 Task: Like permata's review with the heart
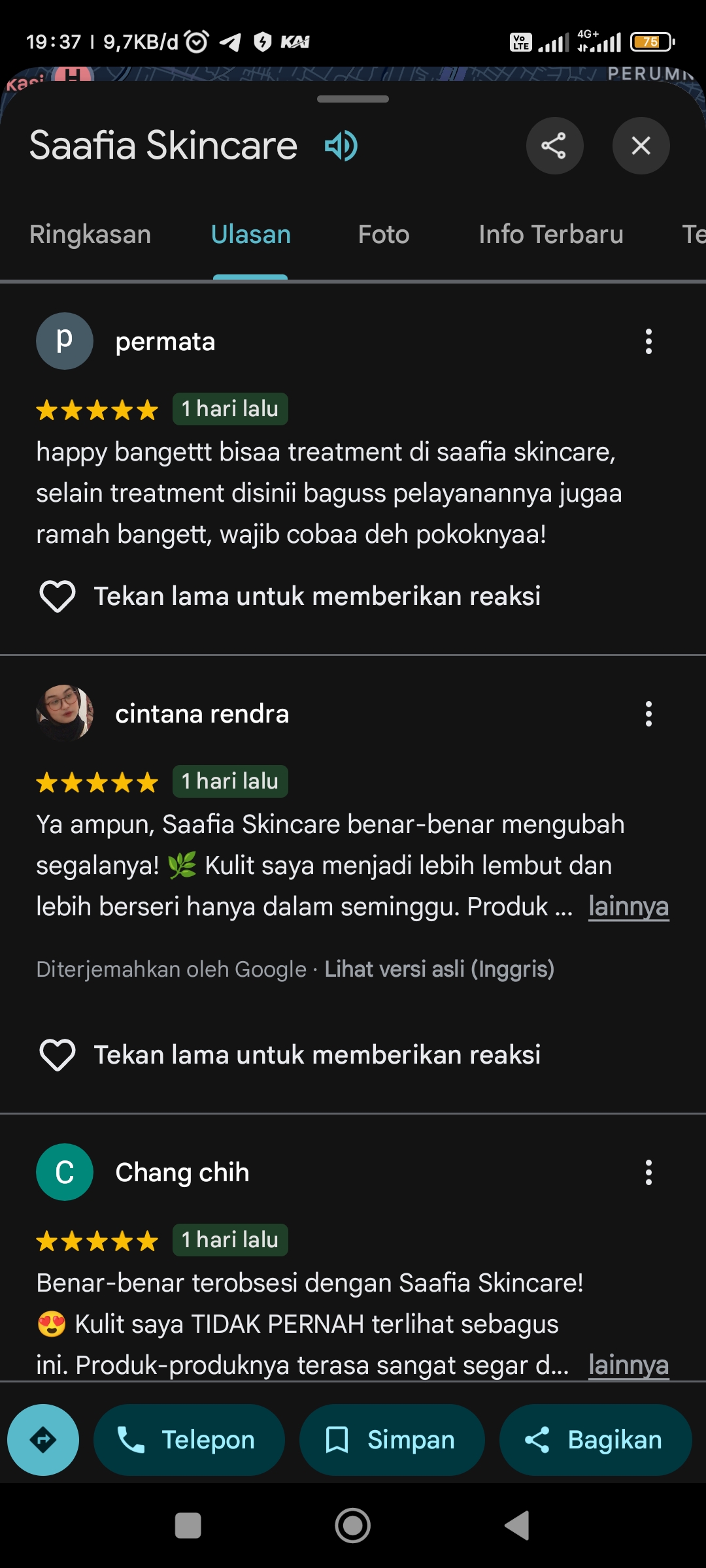click(58, 596)
